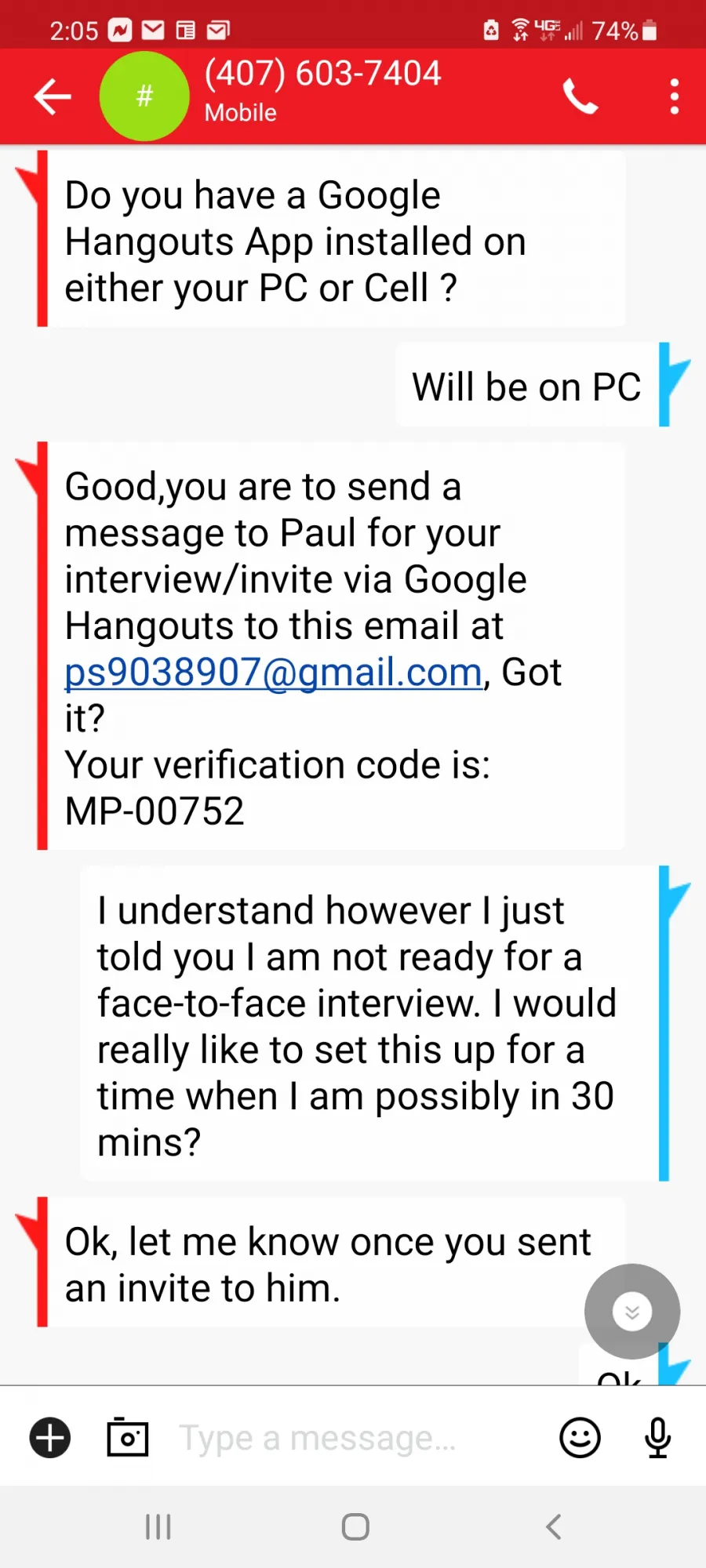This screenshot has height=1568, width=706.
Task: Call the (407) 603-7404 number
Action: coord(580,96)
